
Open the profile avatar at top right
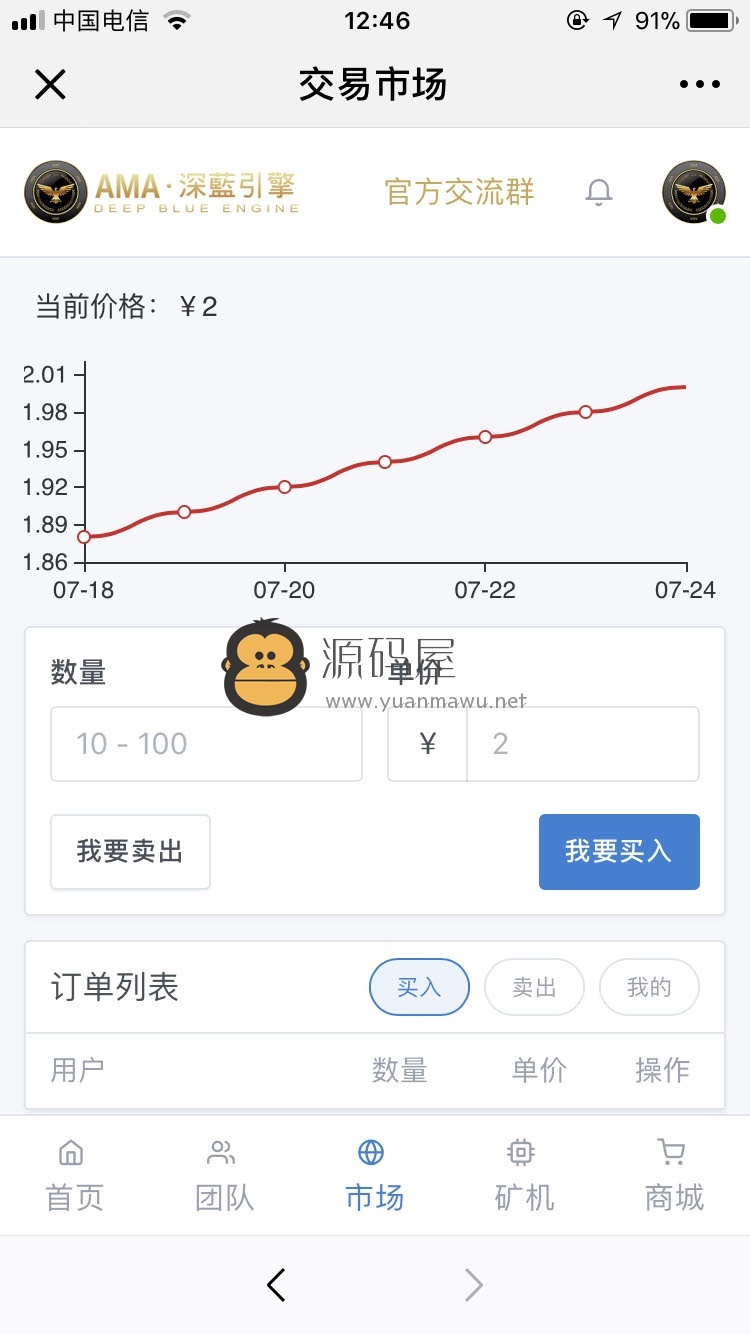point(693,192)
